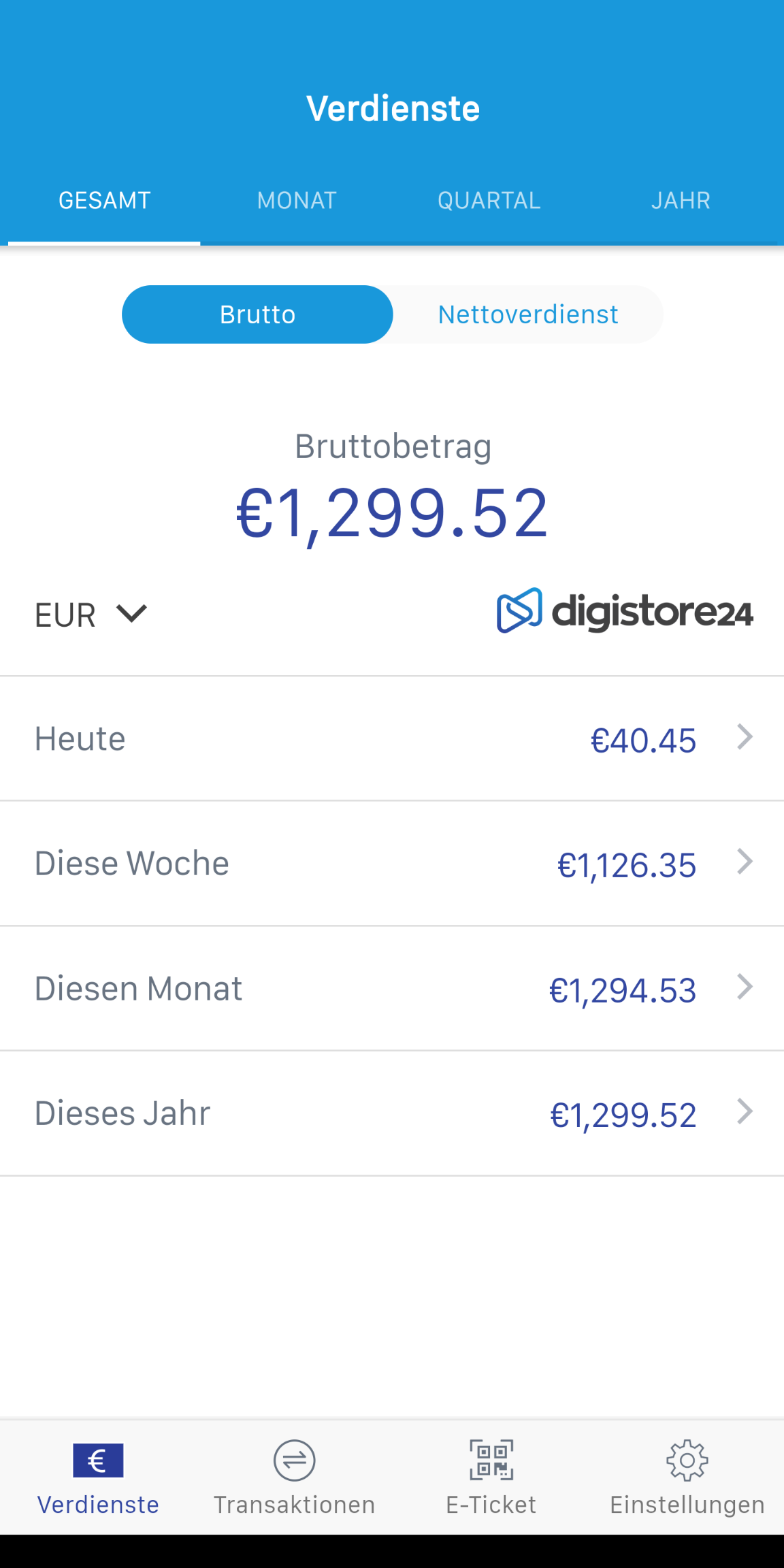Open the JAHR tab
Screen dimensions: 784x1568
(681, 201)
